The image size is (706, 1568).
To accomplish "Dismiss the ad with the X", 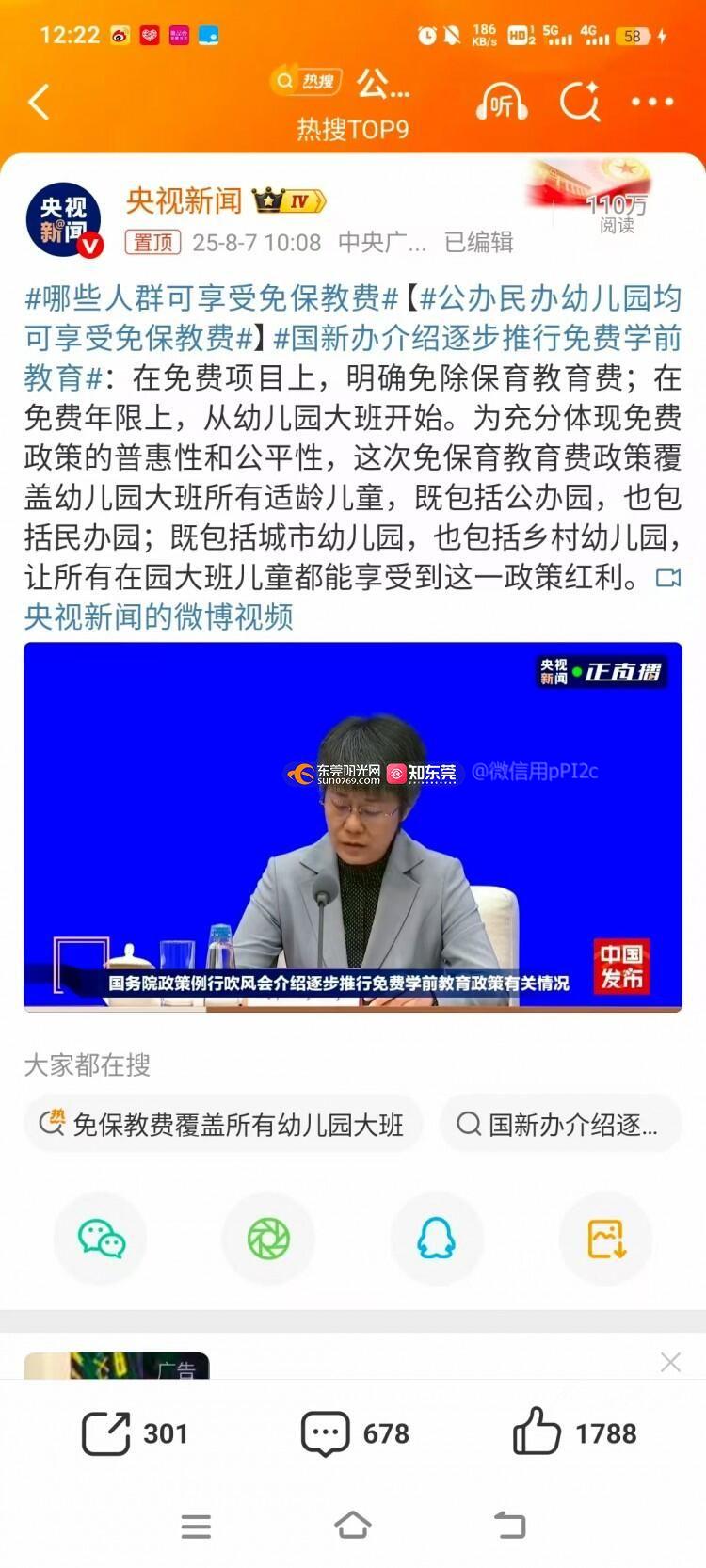I will pos(670,1362).
